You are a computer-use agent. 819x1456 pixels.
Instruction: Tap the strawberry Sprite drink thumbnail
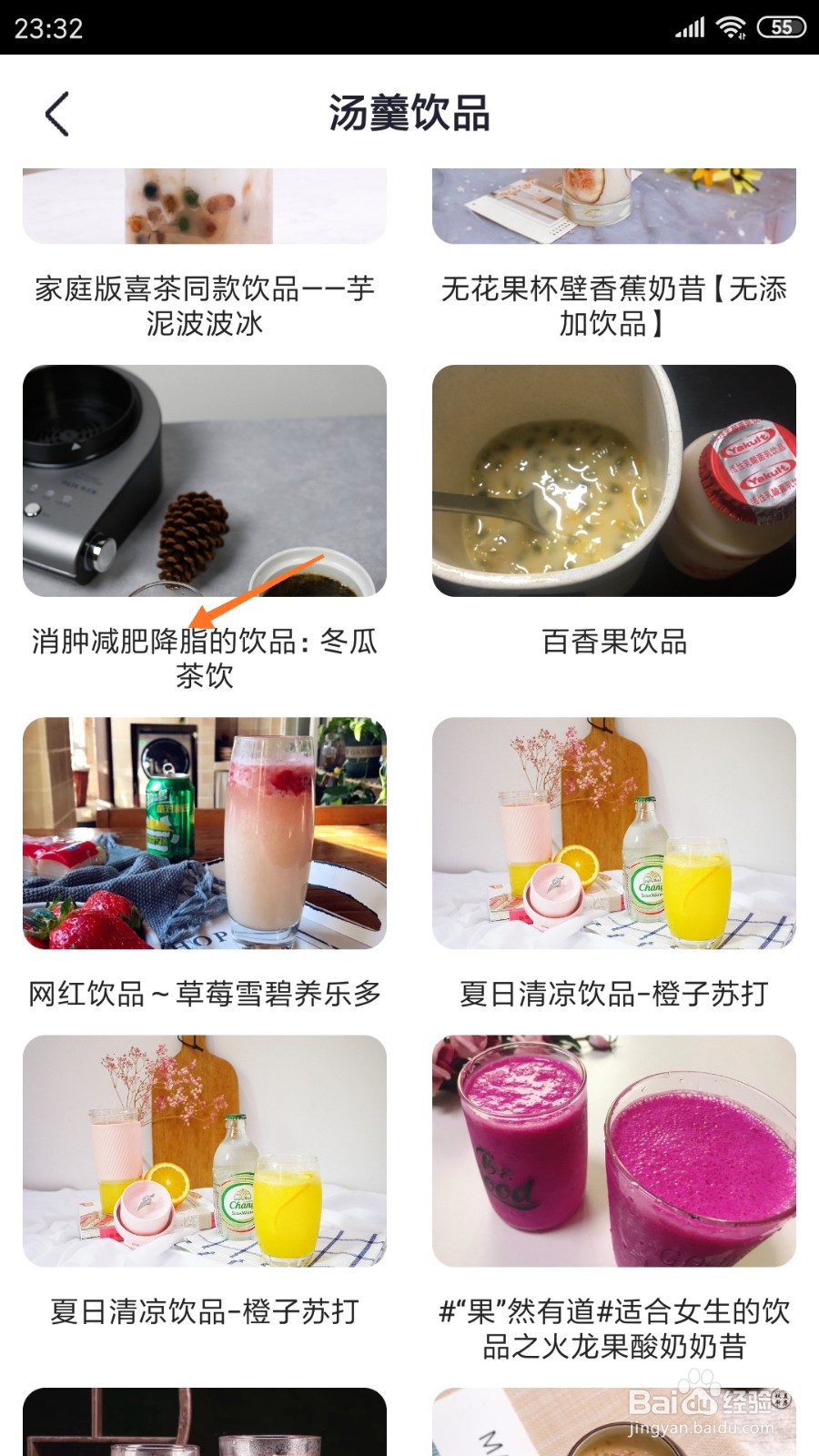pyautogui.click(x=204, y=833)
